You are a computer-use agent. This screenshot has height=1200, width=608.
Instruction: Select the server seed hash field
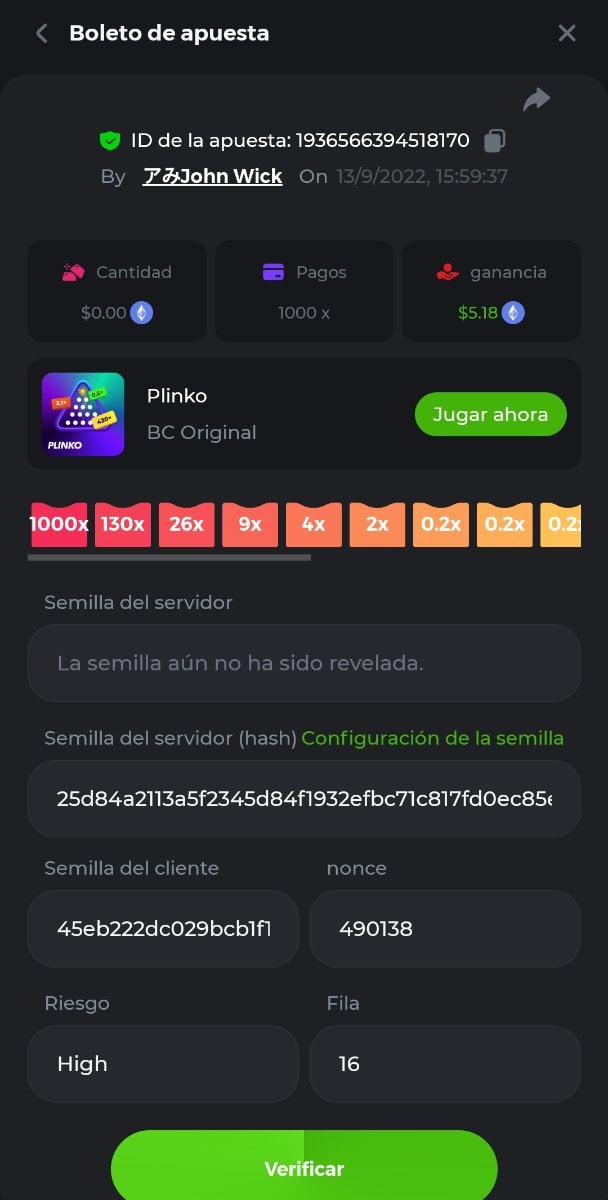[304, 798]
